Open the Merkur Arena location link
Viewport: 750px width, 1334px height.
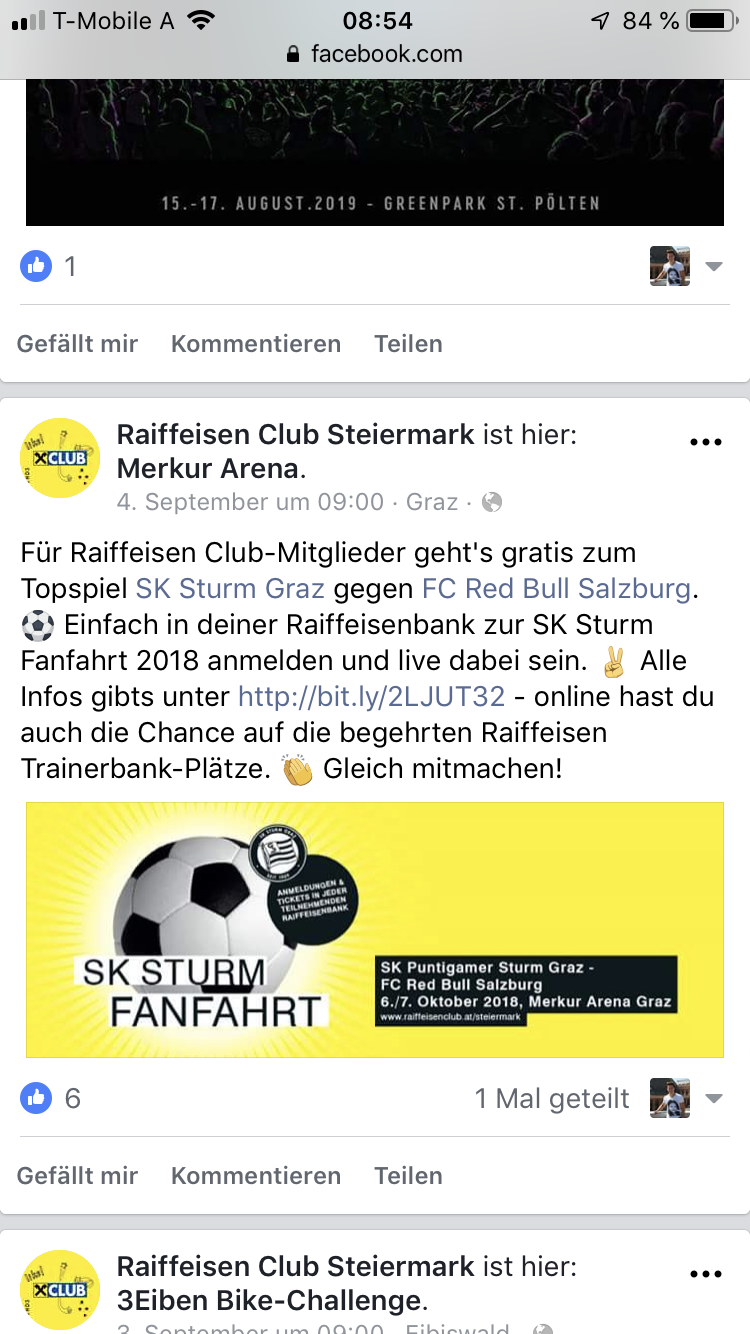208,467
